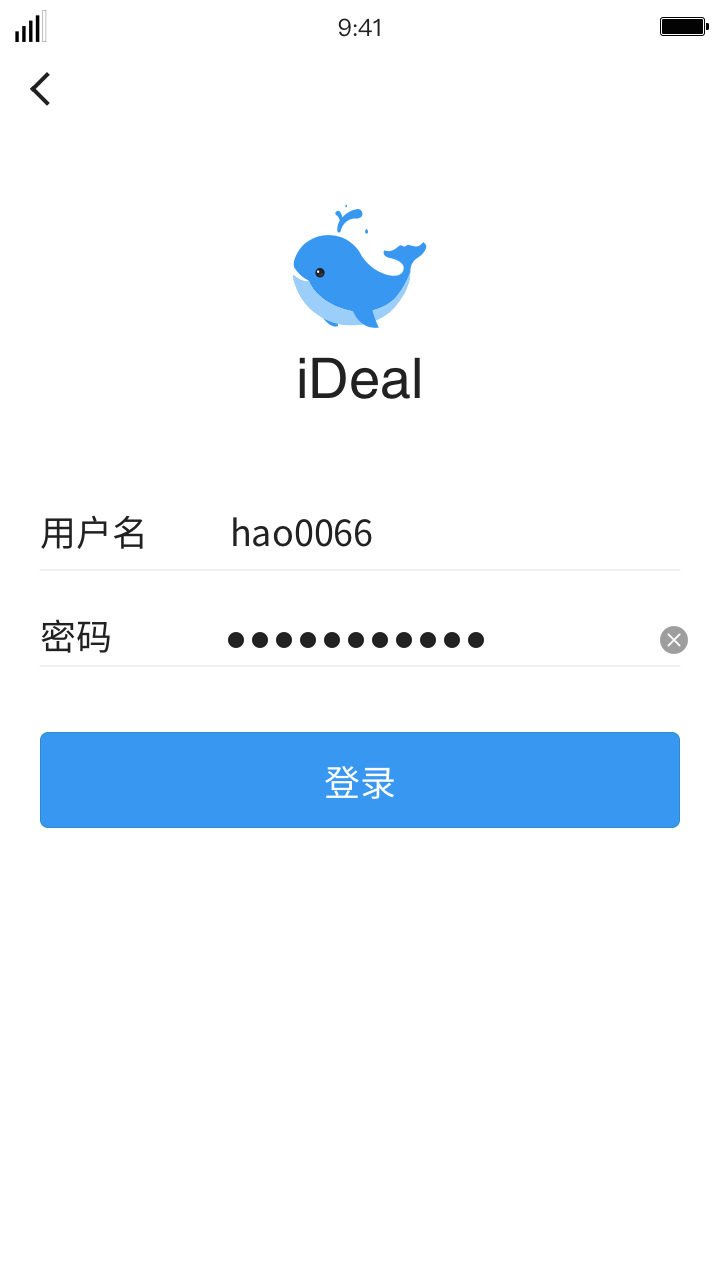Tap the back arrow at top left
The image size is (720, 1280).
coord(40,89)
